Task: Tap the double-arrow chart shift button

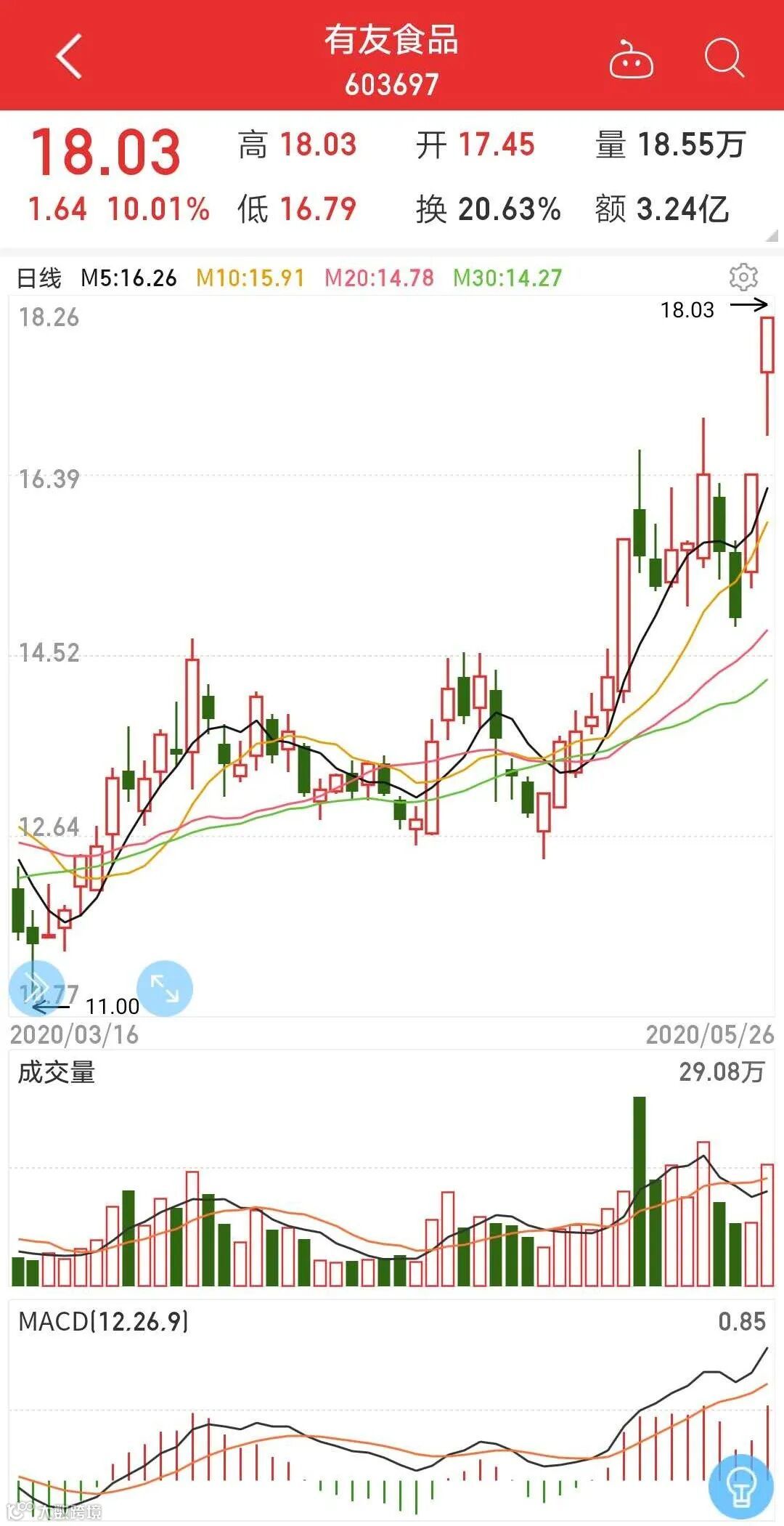Action: pyautogui.click(x=36, y=987)
